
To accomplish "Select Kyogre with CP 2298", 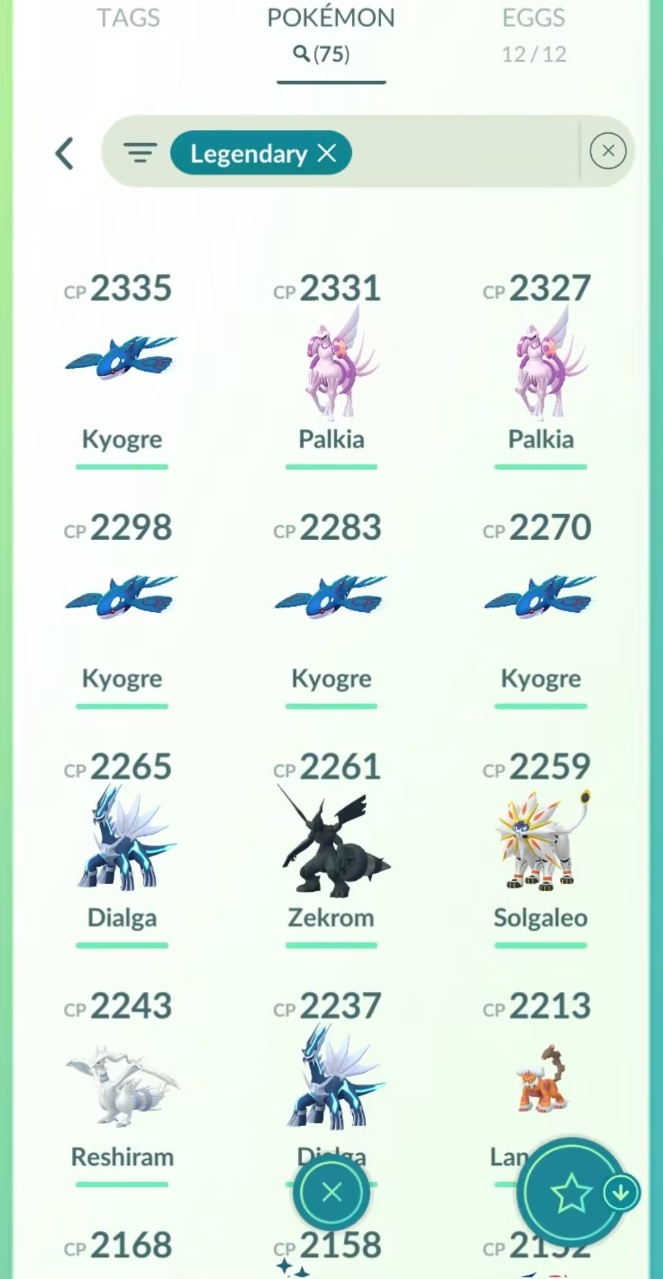I will [x=121, y=600].
